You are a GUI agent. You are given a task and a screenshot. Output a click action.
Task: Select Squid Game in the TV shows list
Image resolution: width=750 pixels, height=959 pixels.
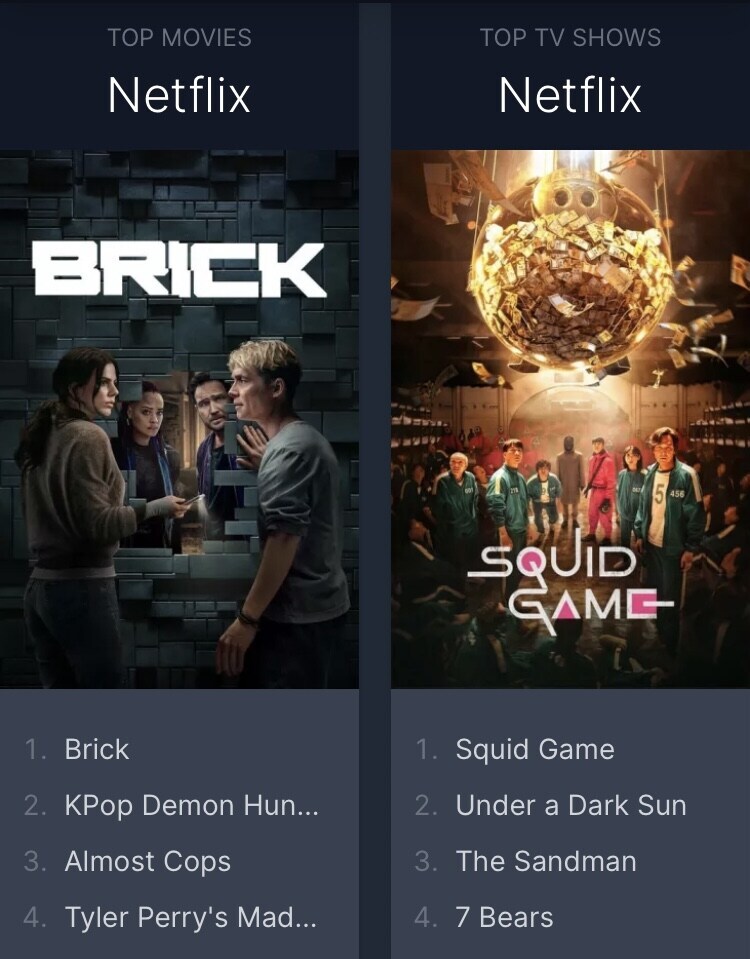coord(535,749)
